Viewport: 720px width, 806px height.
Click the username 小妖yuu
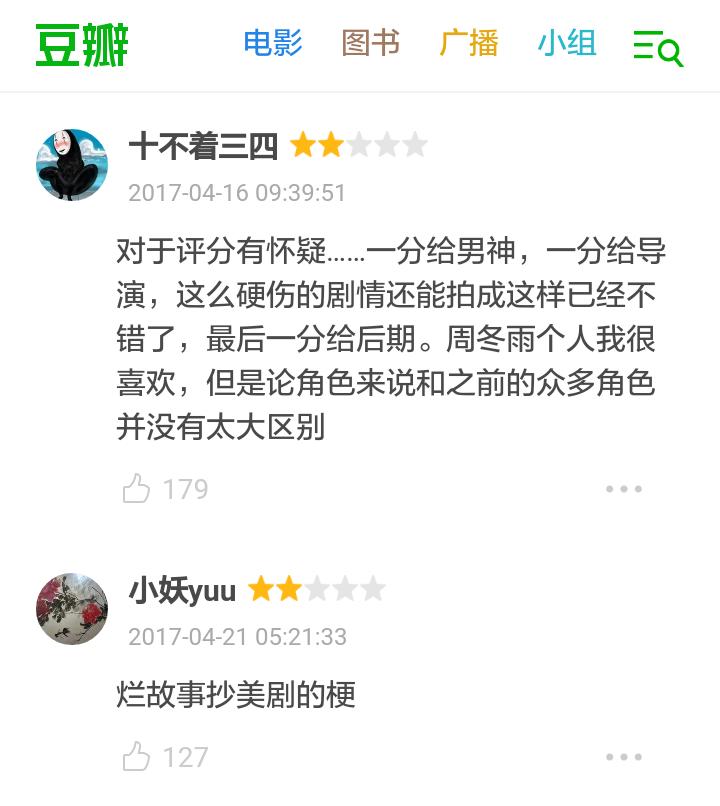pyautogui.click(x=186, y=589)
